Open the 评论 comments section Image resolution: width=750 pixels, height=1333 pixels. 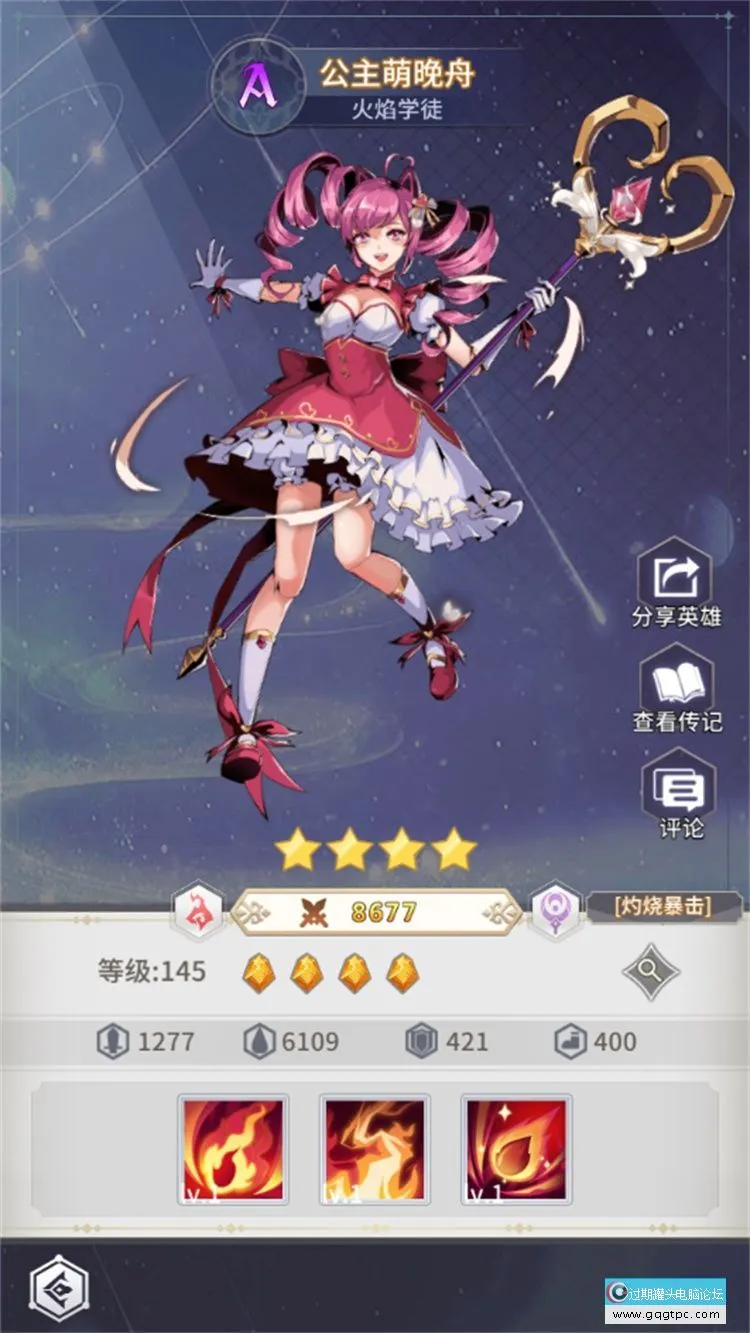tap(680, 793)
